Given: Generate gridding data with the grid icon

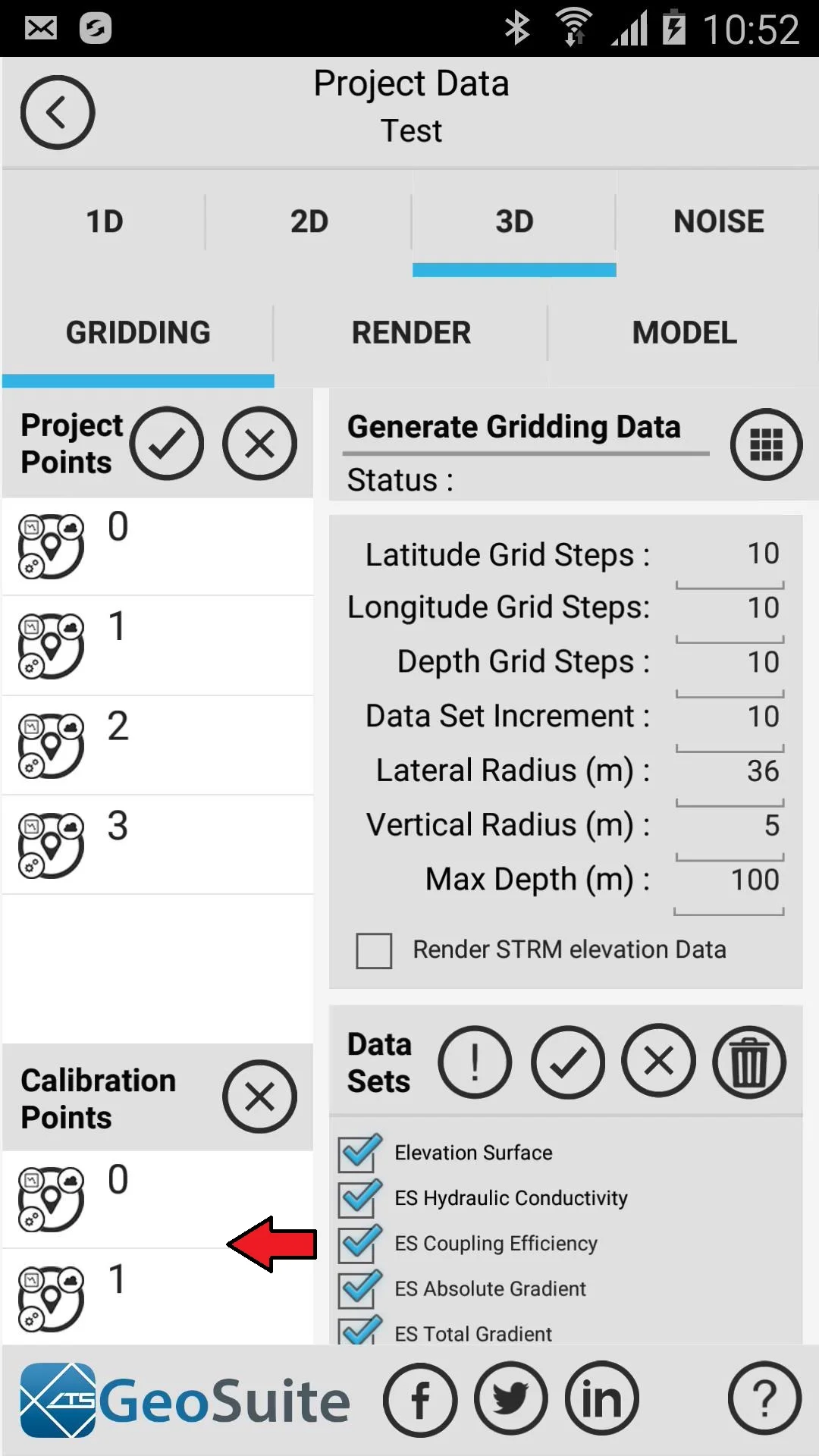Looking at the screenshot, I should click(x=766, y=444).
